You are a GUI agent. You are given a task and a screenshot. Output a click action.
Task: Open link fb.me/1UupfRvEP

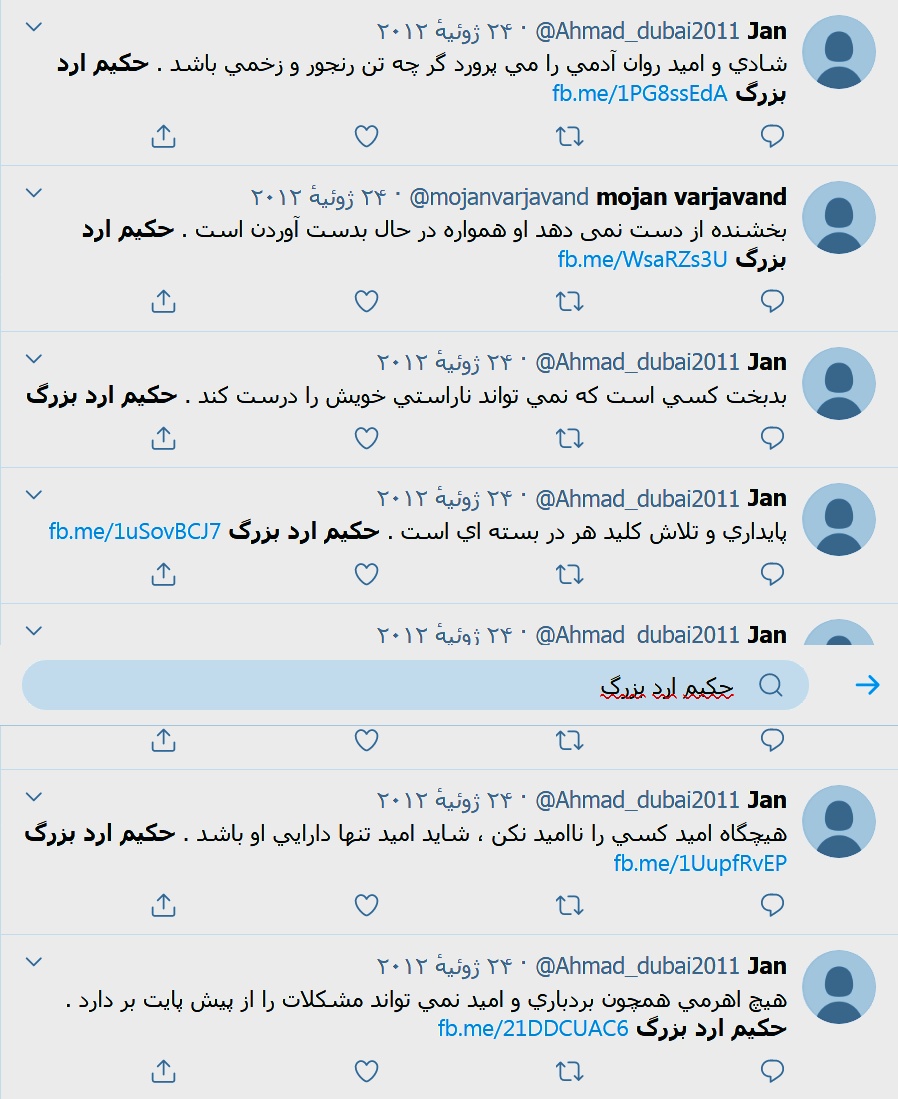tap(700, 863)
